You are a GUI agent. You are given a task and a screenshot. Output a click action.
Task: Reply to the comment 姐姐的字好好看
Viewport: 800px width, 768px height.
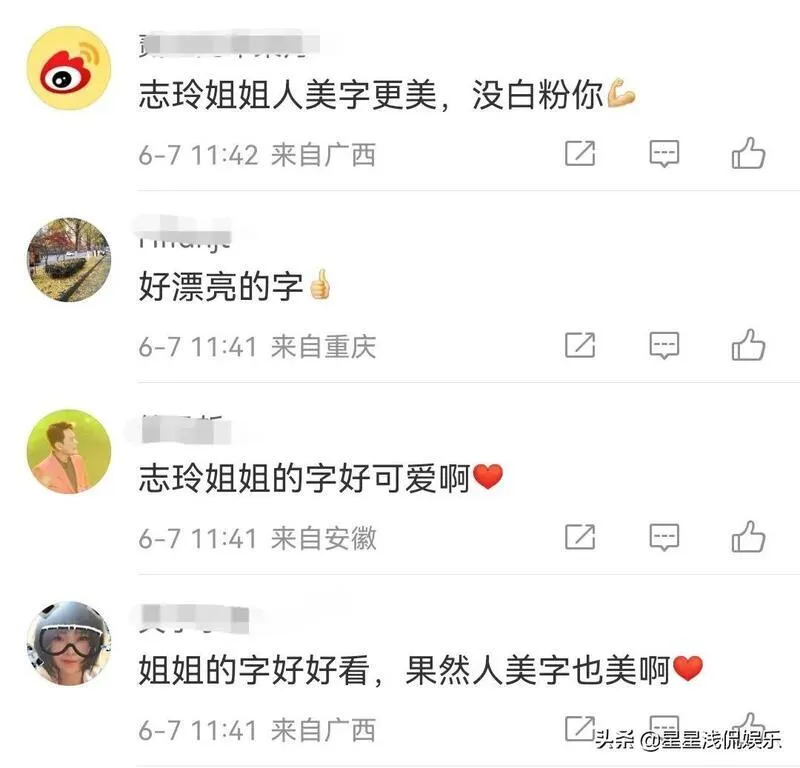(664, 728)
